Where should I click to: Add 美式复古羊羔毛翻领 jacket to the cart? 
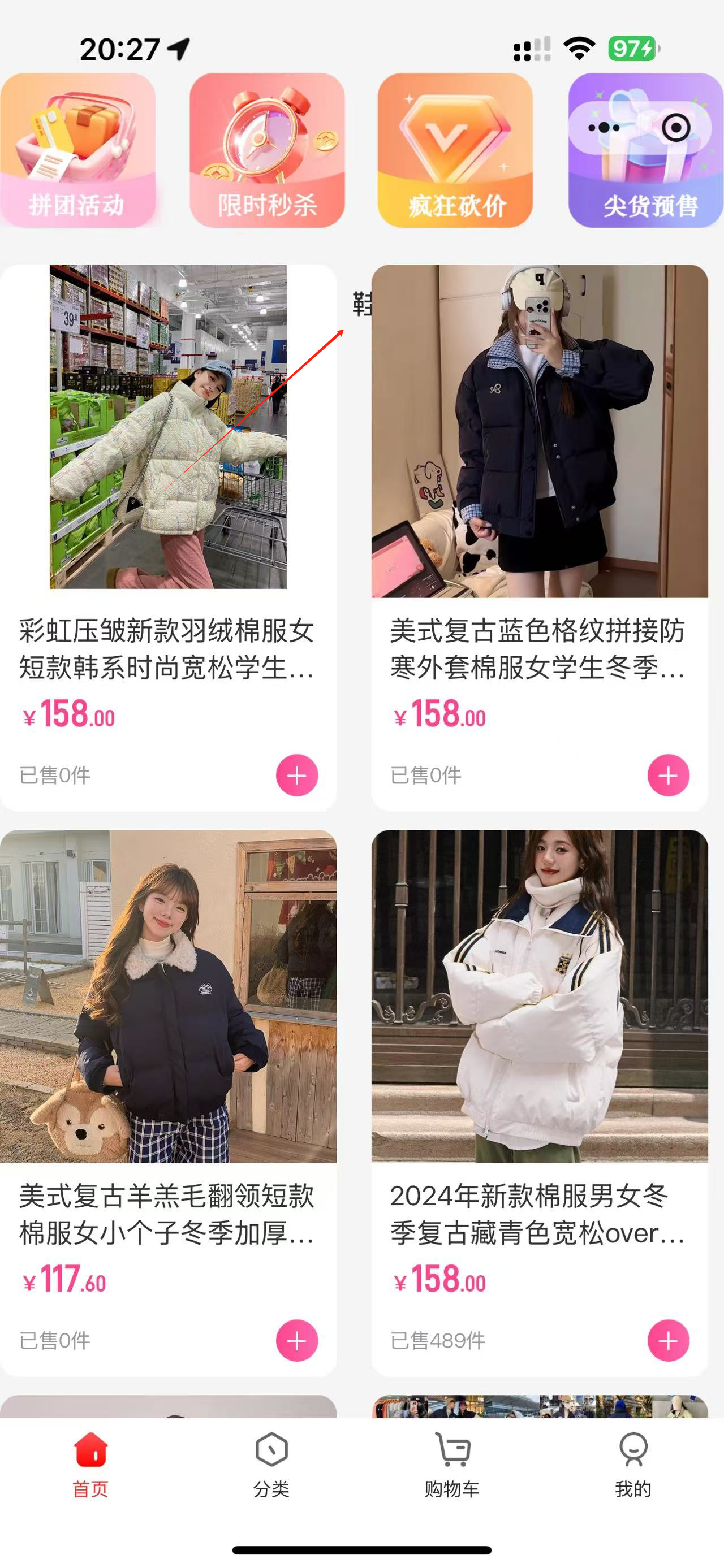pos(296,1340)
